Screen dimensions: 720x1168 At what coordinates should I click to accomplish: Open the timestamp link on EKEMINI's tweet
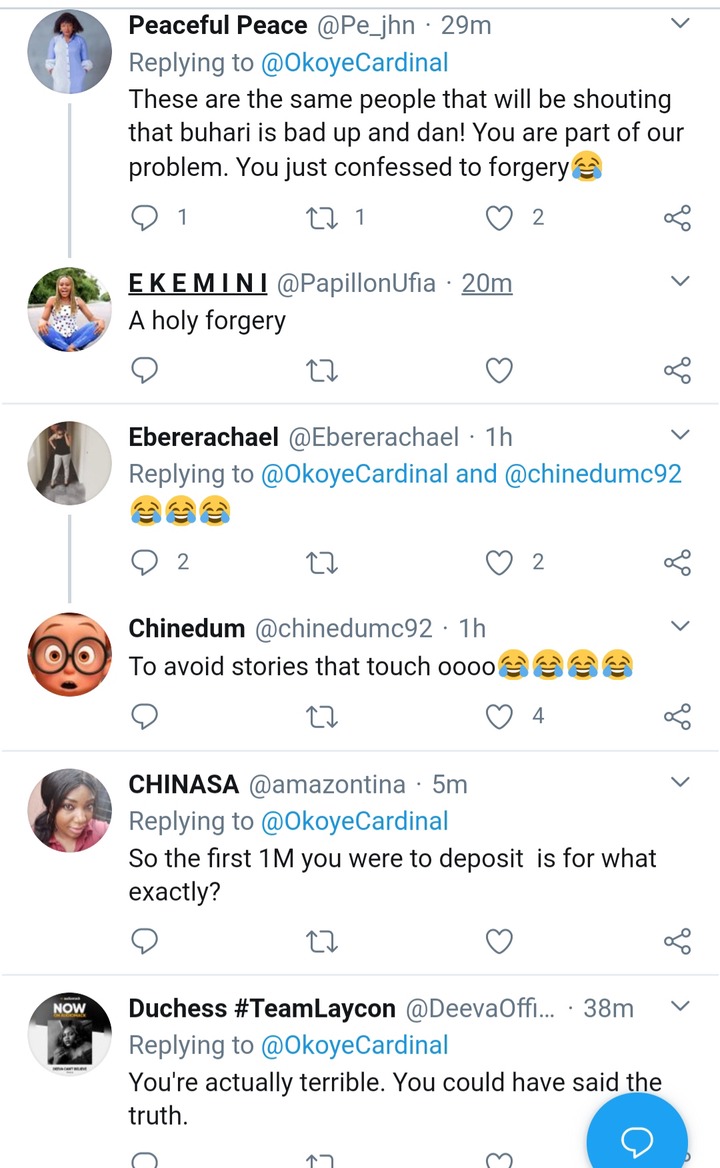coord(487,283)
